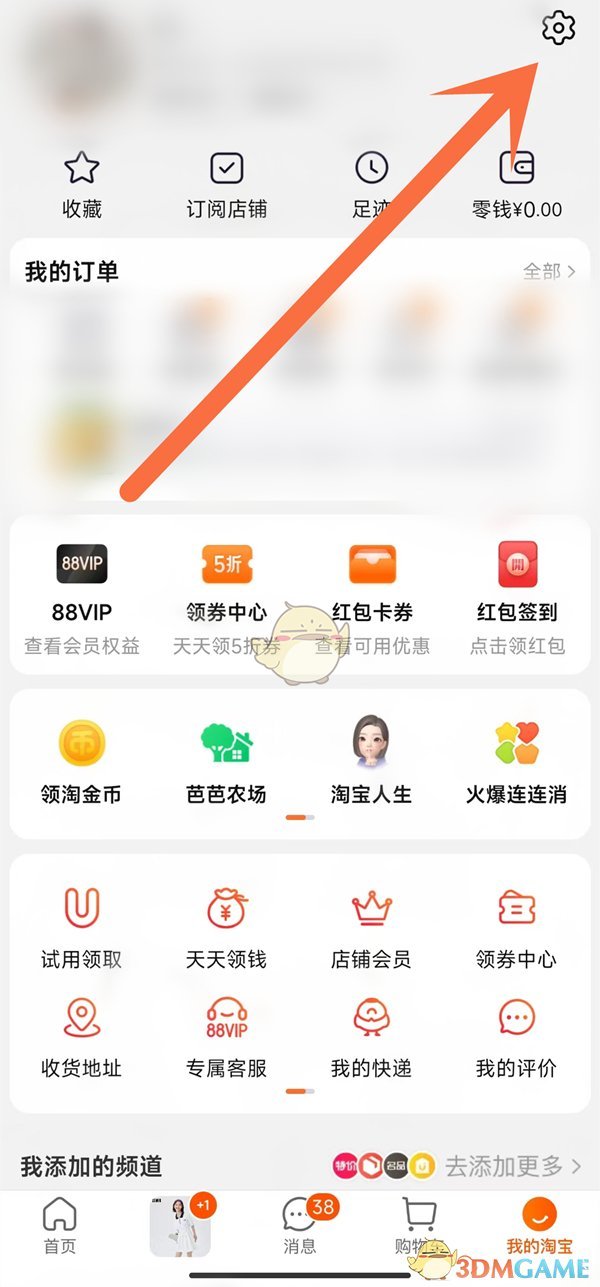600x1287 pixels.
Task: Open 订阅店铺 subscribed shops
Action: click(227, 185)
